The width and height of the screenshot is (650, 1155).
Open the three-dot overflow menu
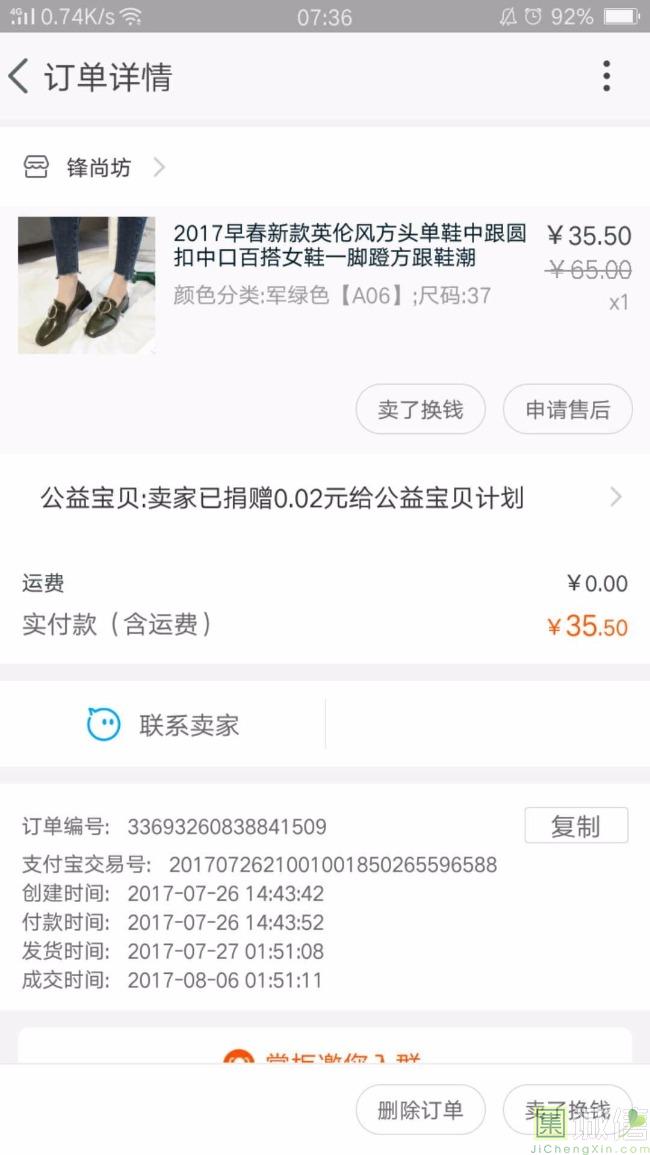[606, 77]
